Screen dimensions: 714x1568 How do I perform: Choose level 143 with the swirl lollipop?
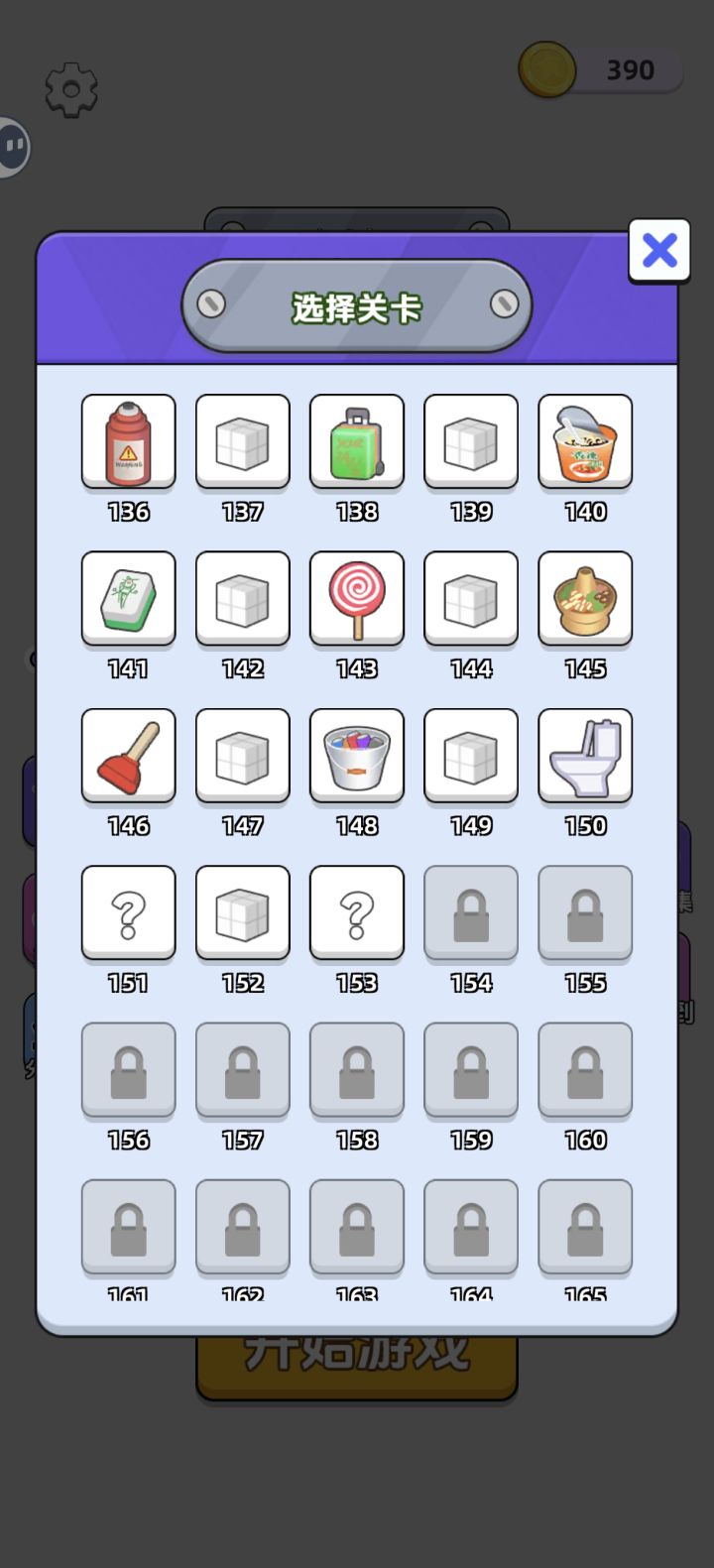click(357, 598)
